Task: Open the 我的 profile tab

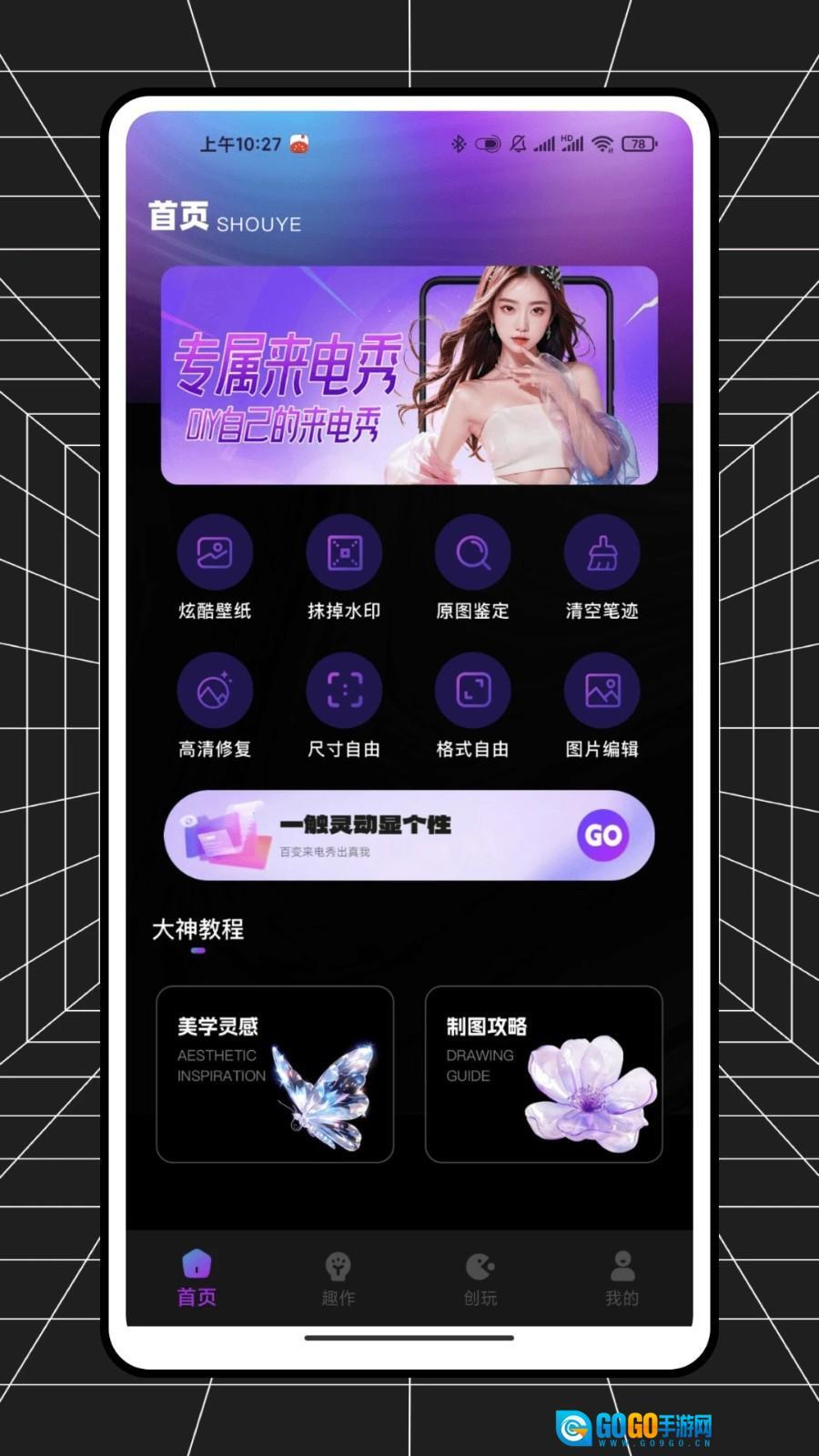Action: point(622,1278)
